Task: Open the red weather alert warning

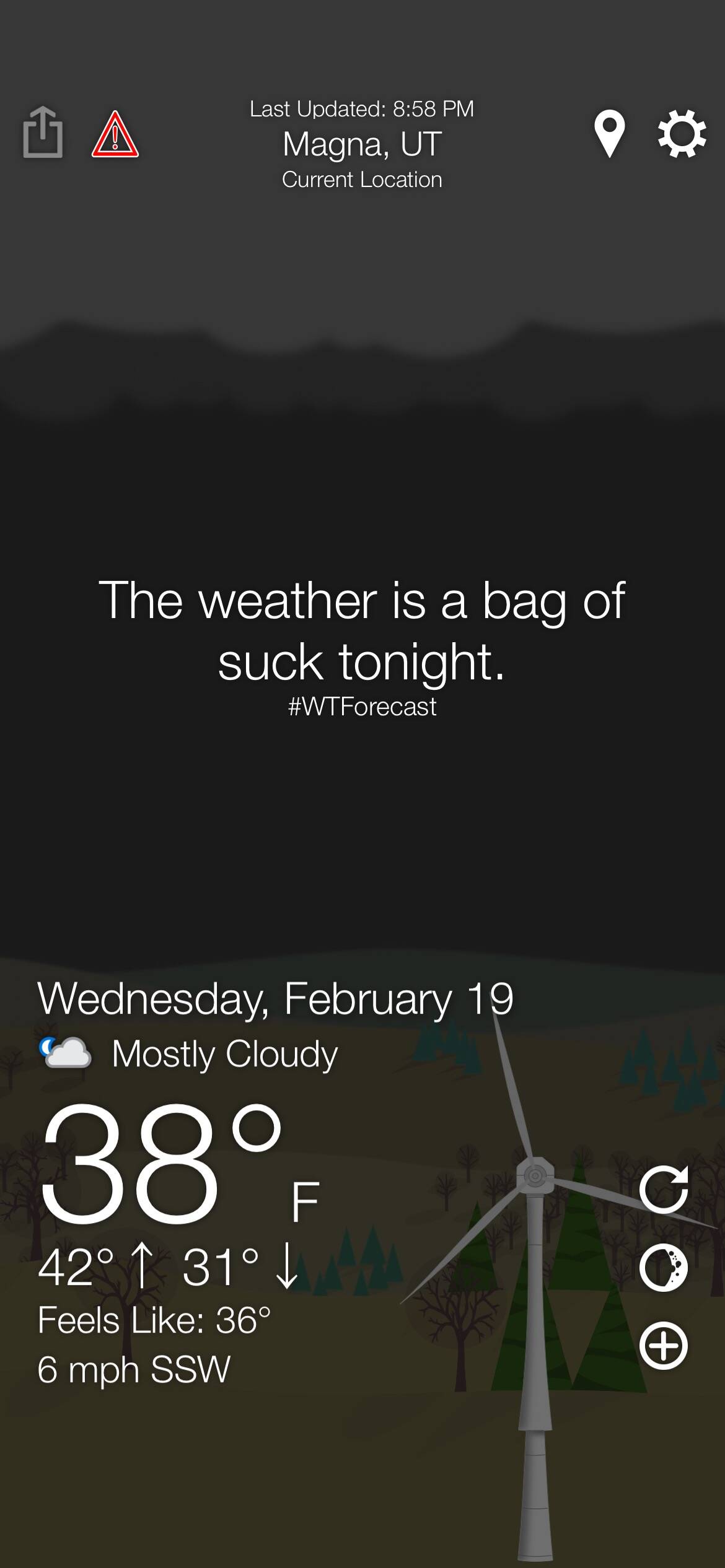Action: (x=115, y=134)
